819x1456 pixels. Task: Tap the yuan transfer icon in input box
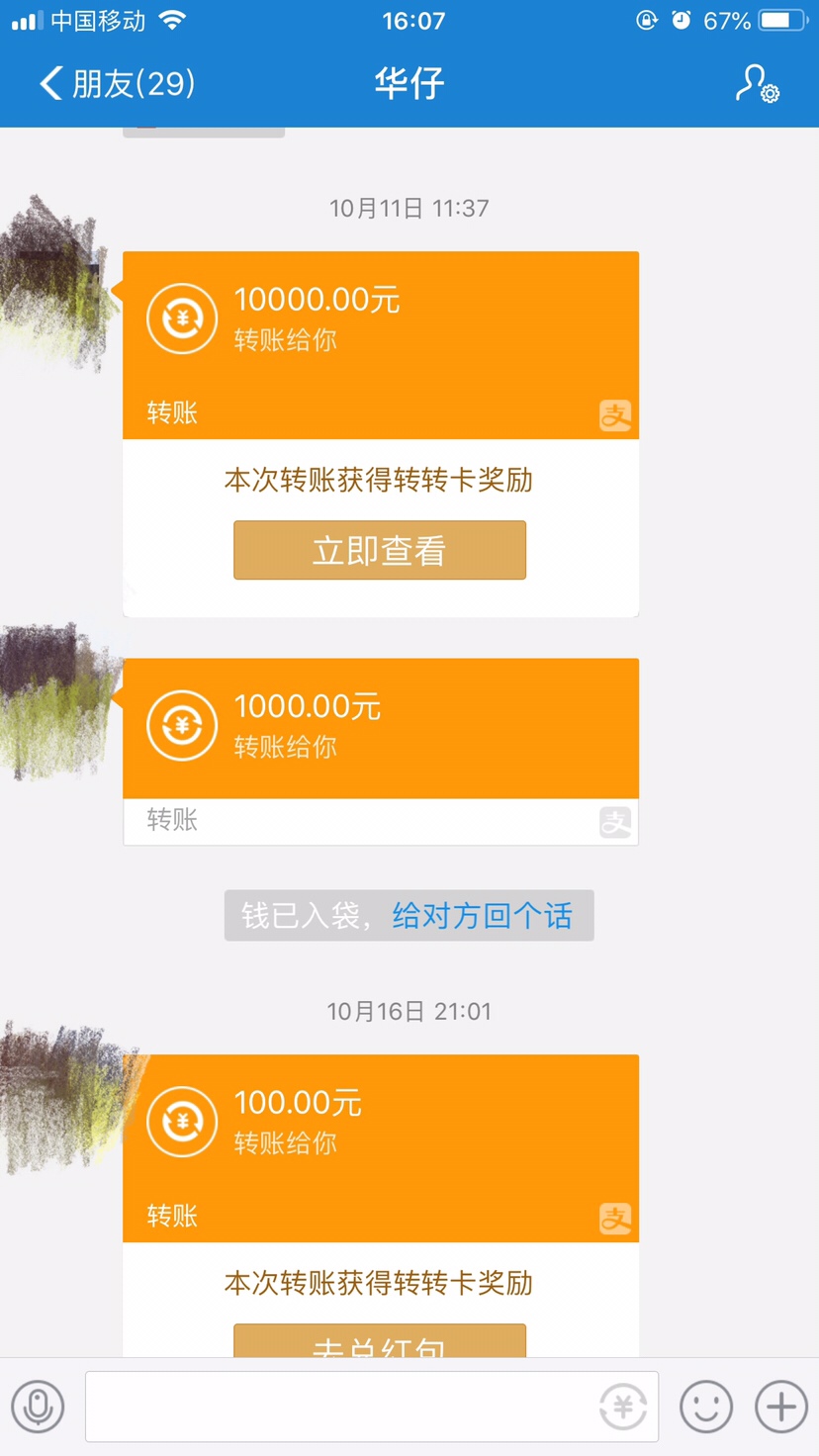(x=623, y=1407)
